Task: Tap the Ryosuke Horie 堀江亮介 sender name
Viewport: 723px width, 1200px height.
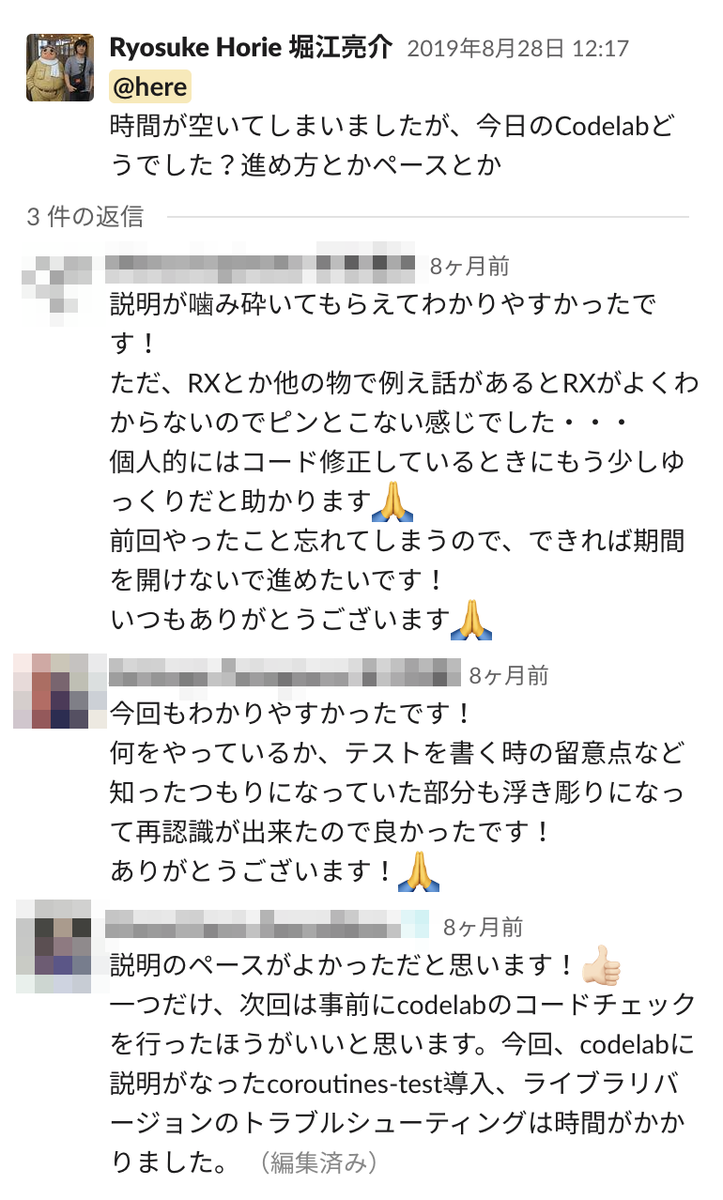Action: tap(251, 47)
